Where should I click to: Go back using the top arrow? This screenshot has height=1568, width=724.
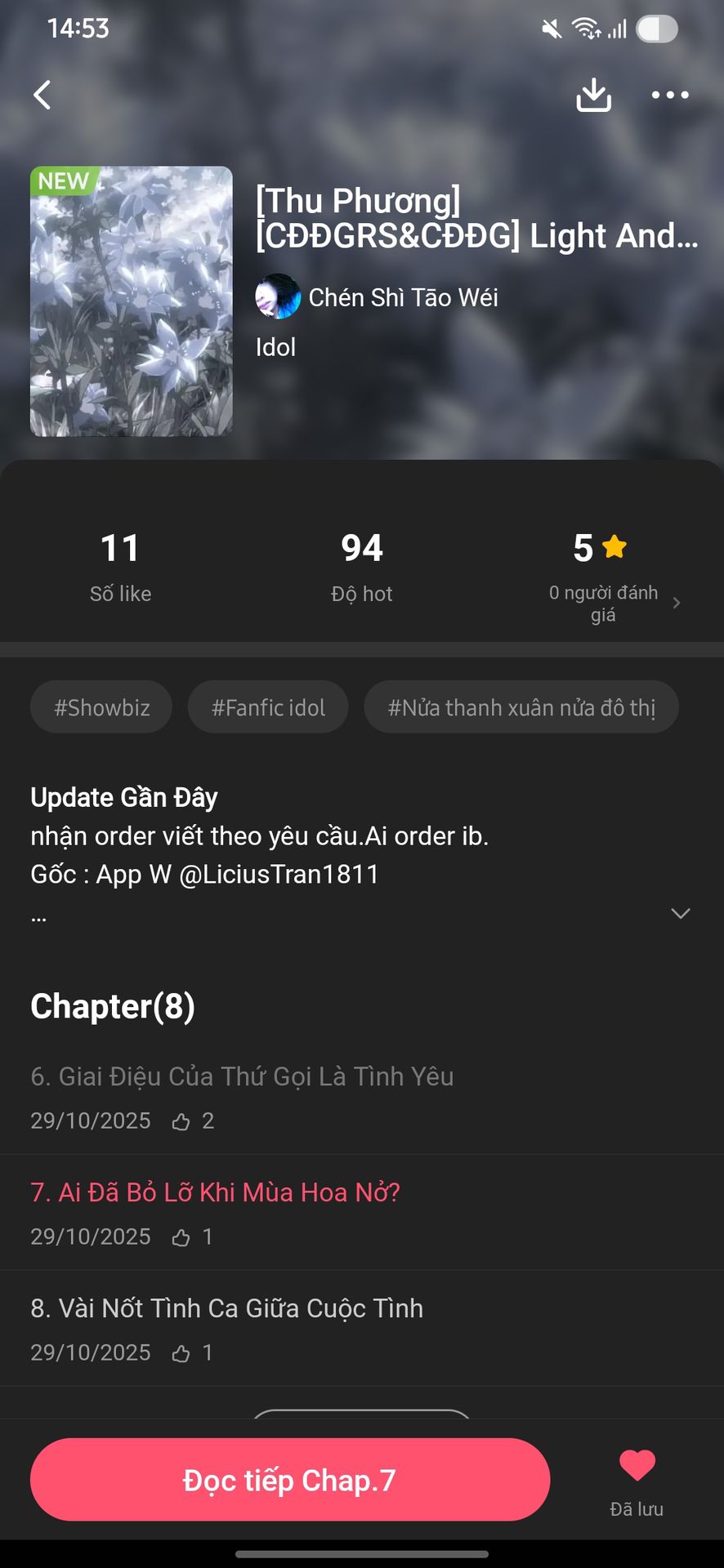pos(42,95)
